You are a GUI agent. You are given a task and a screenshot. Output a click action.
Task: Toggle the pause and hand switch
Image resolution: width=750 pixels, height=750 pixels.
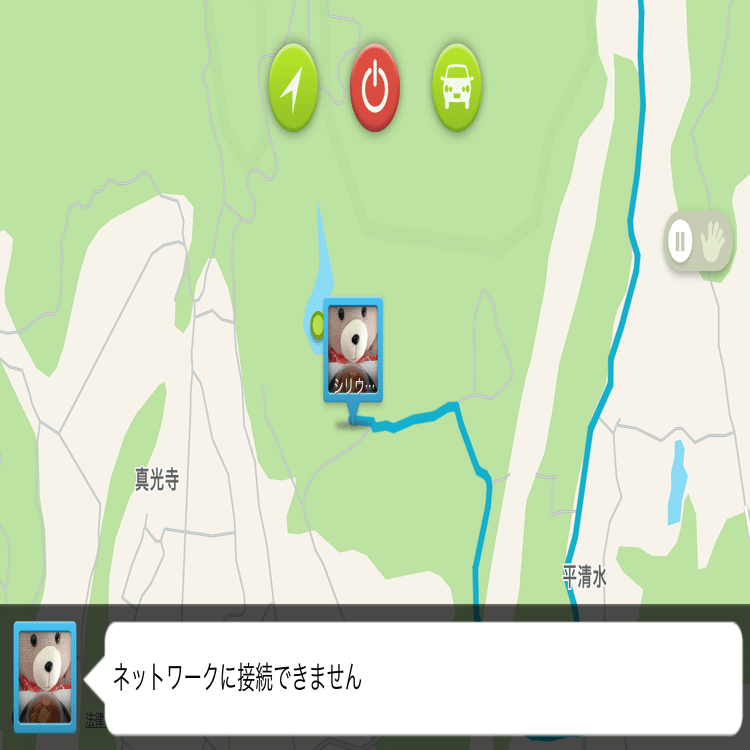[698, 241]
